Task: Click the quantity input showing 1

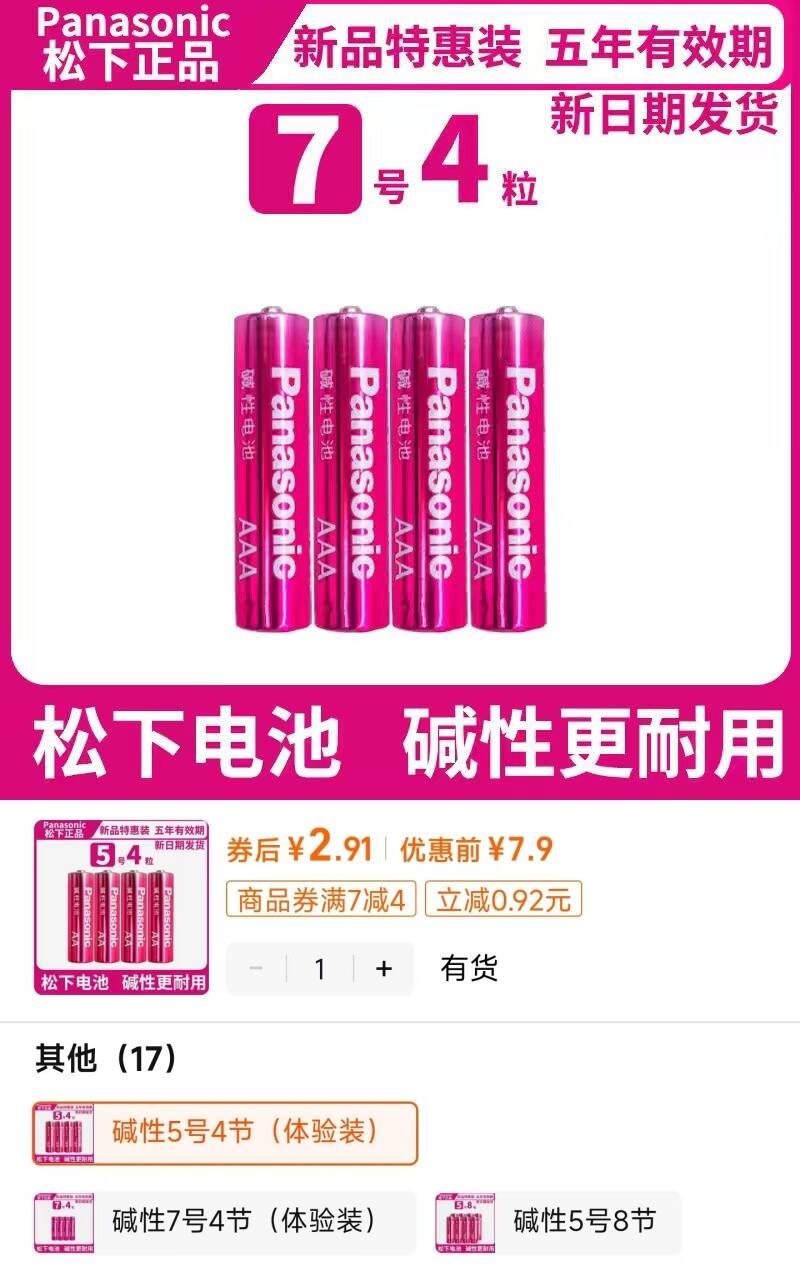Action: pyautogui.click(x=321, y=967)
